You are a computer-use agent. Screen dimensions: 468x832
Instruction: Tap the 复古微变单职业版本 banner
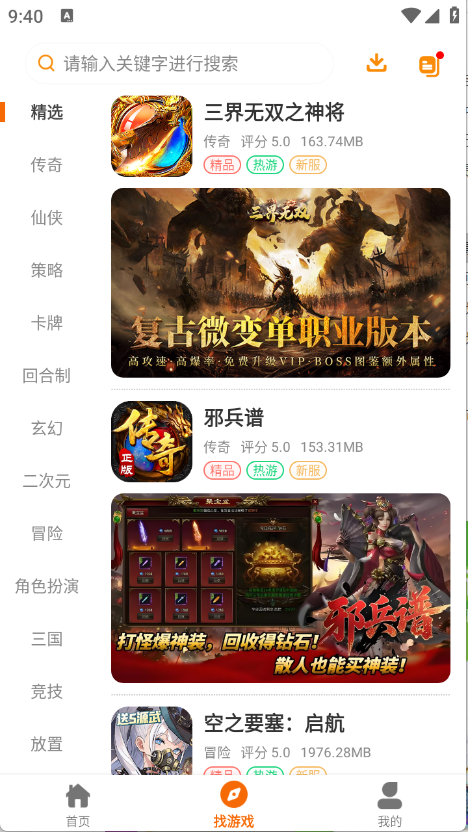(280, 283)
